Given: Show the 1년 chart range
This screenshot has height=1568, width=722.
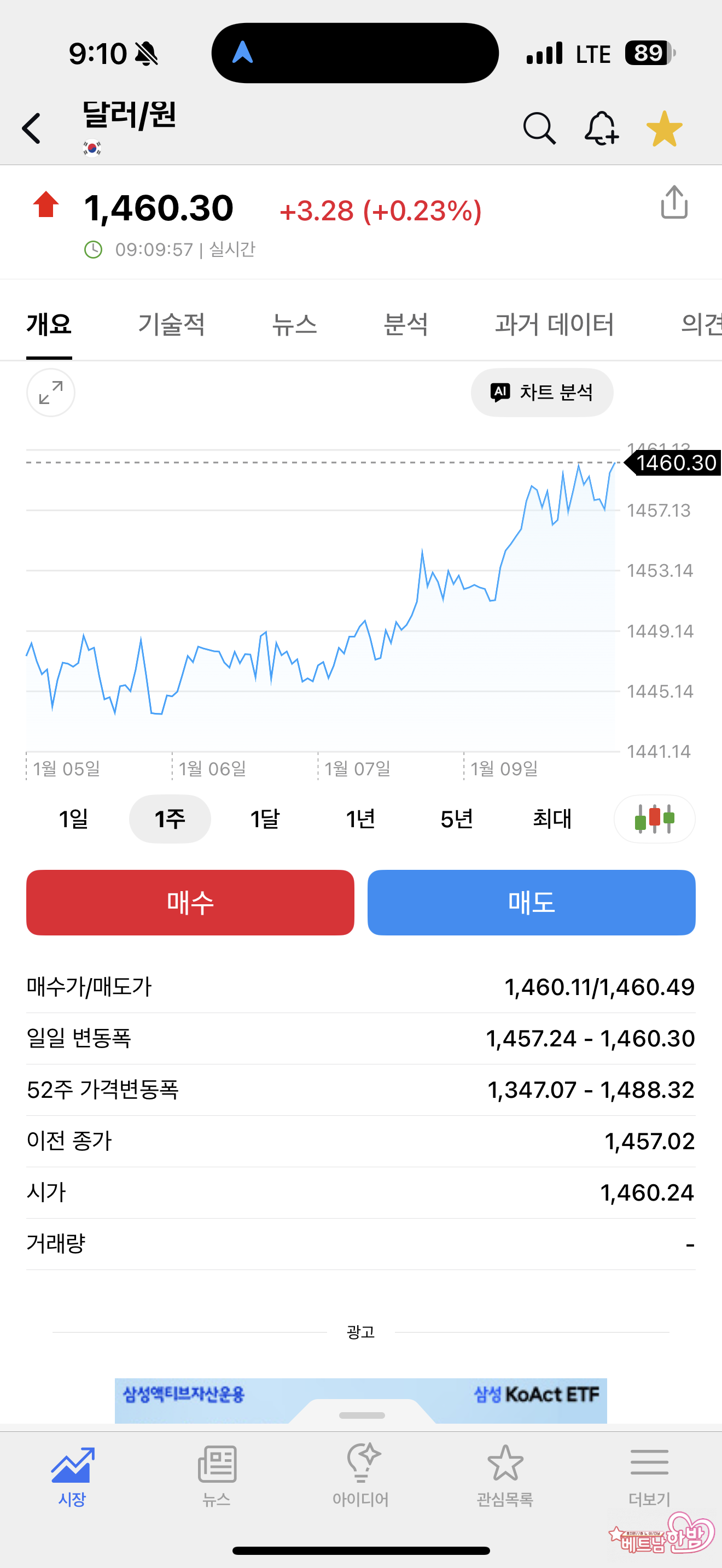Looking at the screenshot, I should (360, 818).
